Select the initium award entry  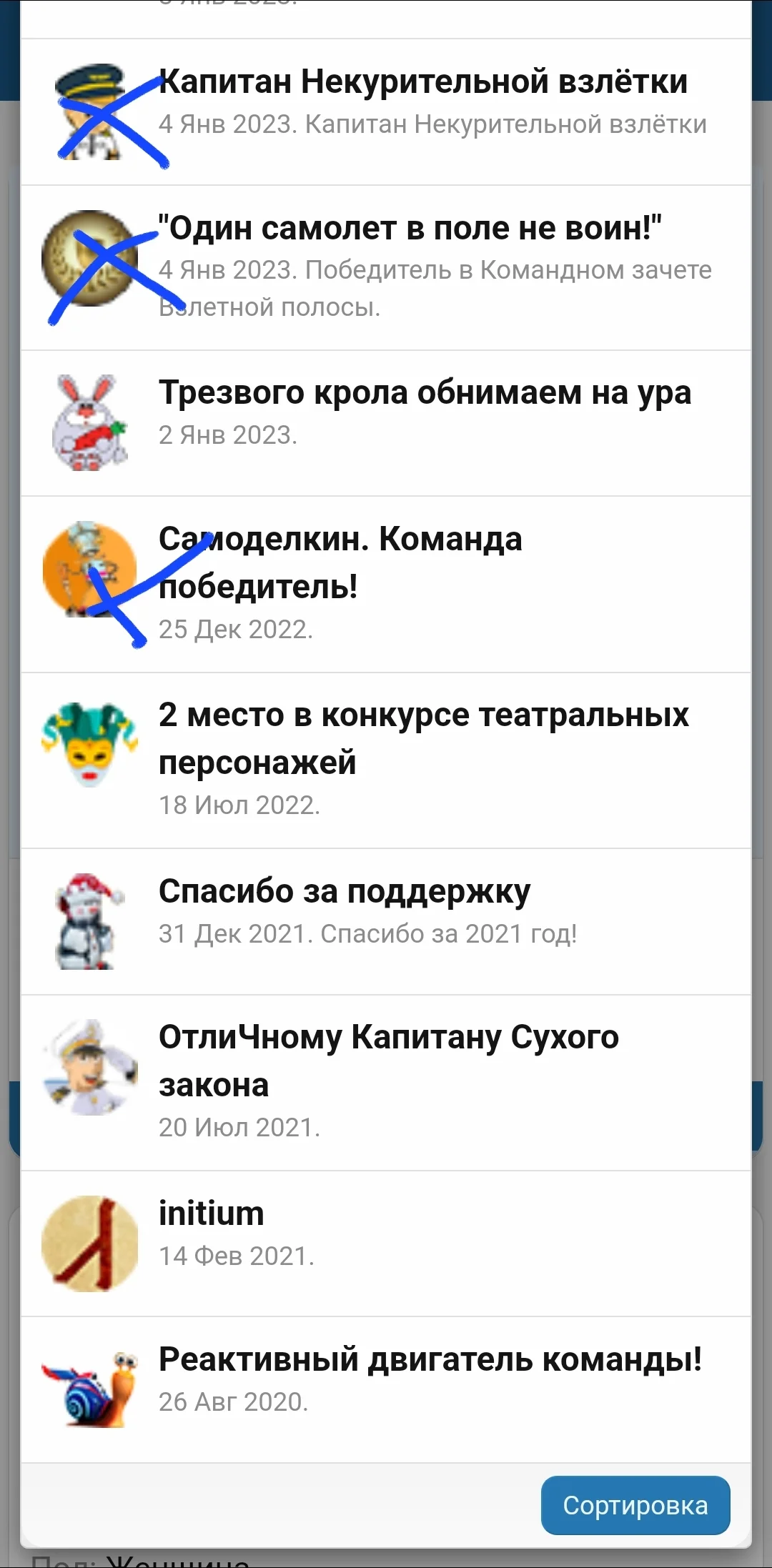[x=212, y=1211]
